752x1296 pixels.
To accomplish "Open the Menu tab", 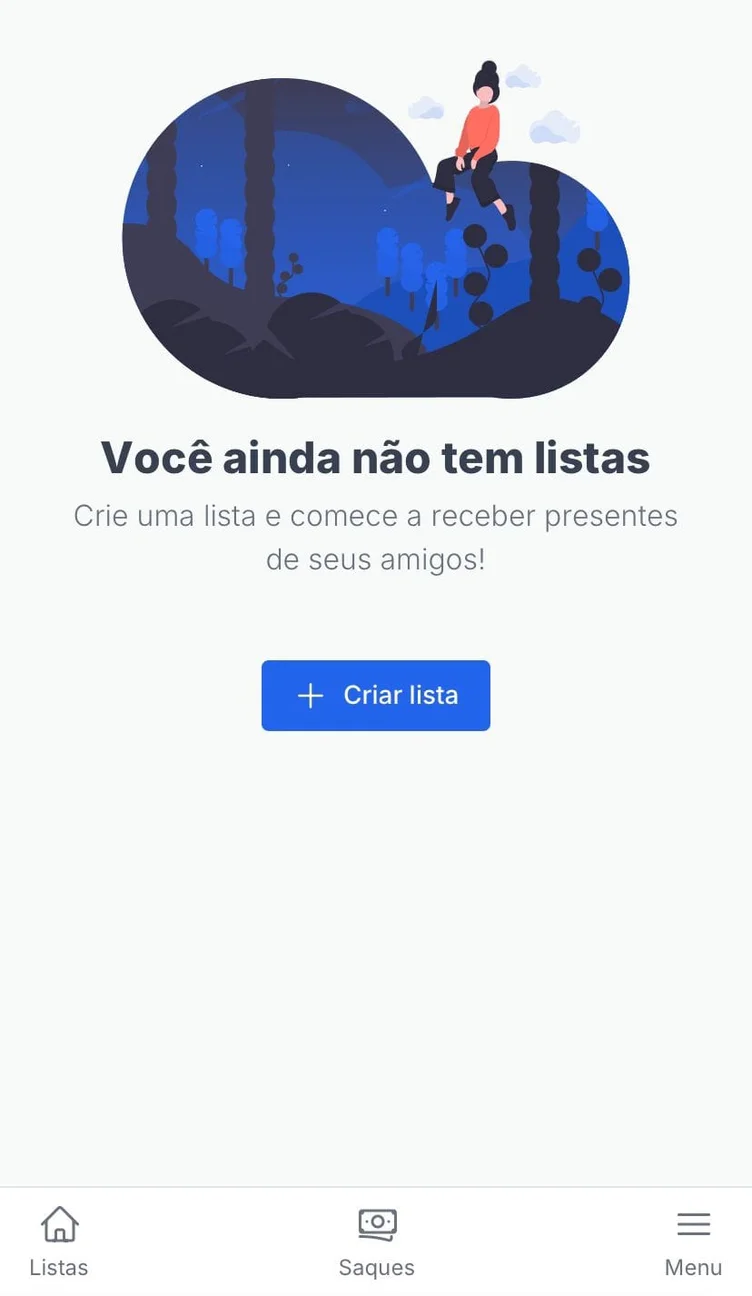I will [693, 1241].
